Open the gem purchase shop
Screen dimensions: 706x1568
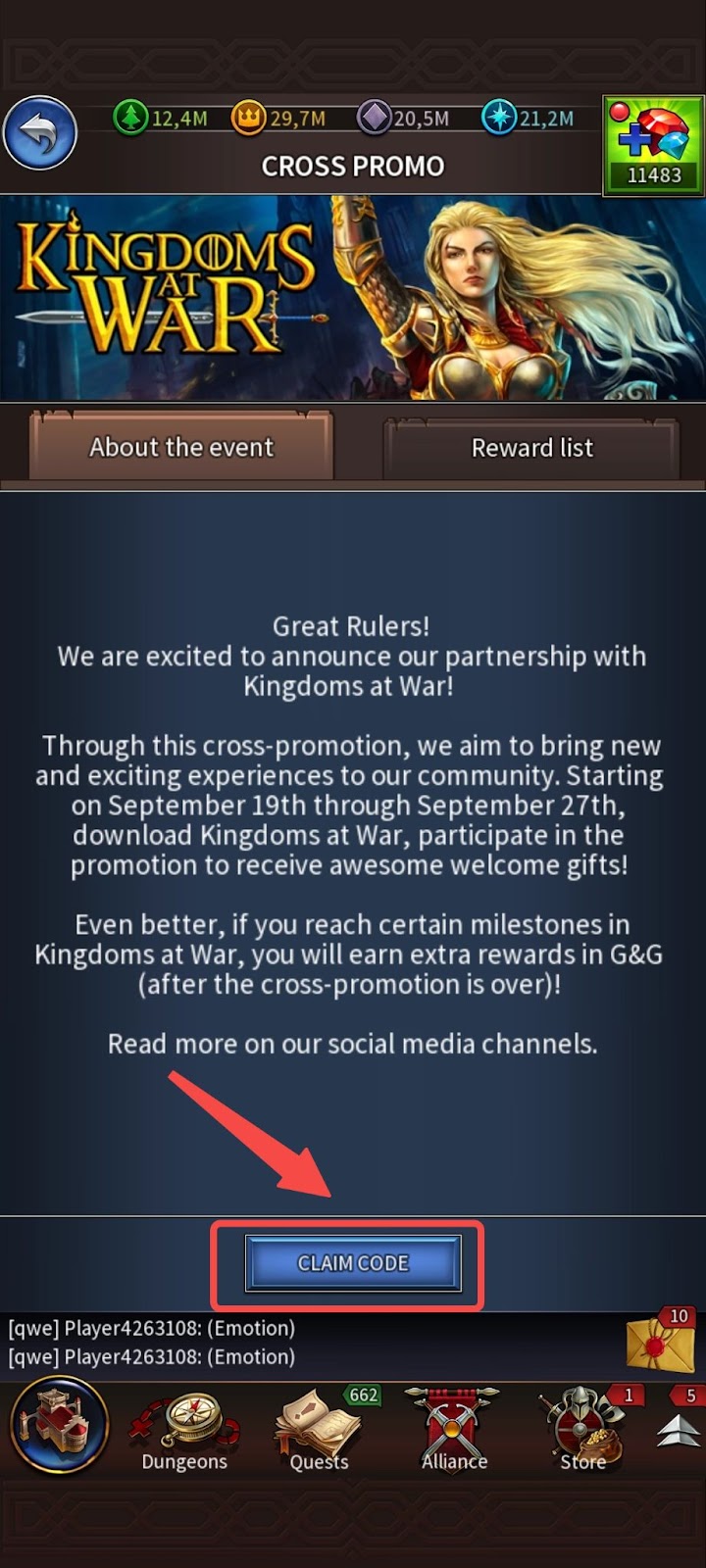pos(653,145)
